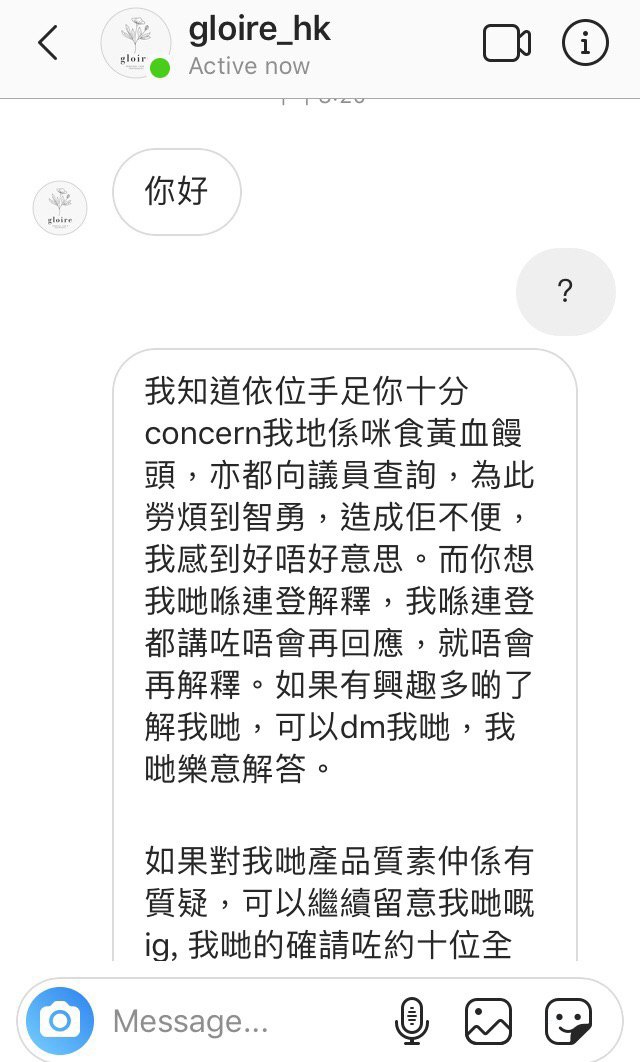Pick an image from the gallery

(488, 1021)
